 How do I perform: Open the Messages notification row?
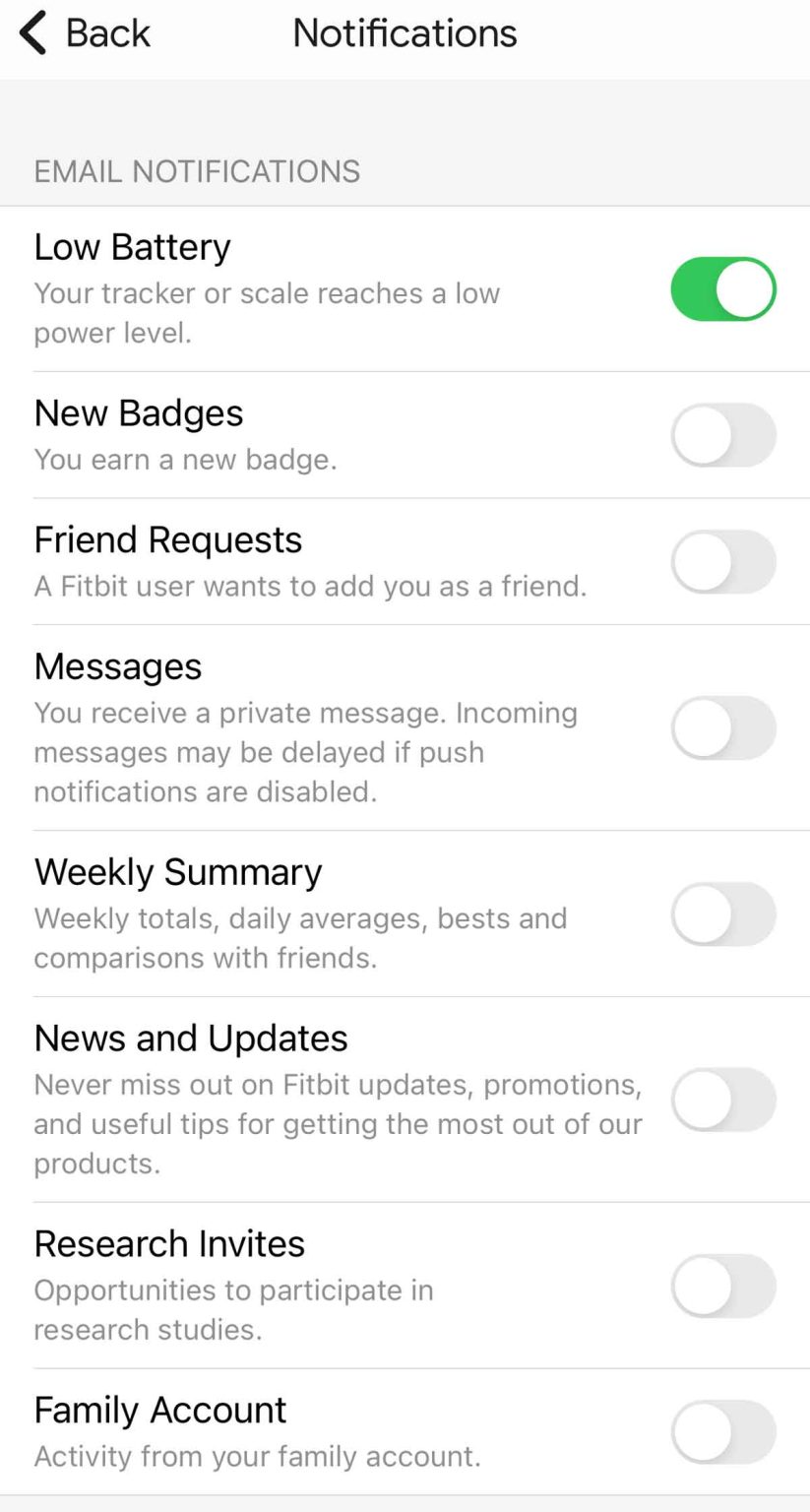click(117, 666)
